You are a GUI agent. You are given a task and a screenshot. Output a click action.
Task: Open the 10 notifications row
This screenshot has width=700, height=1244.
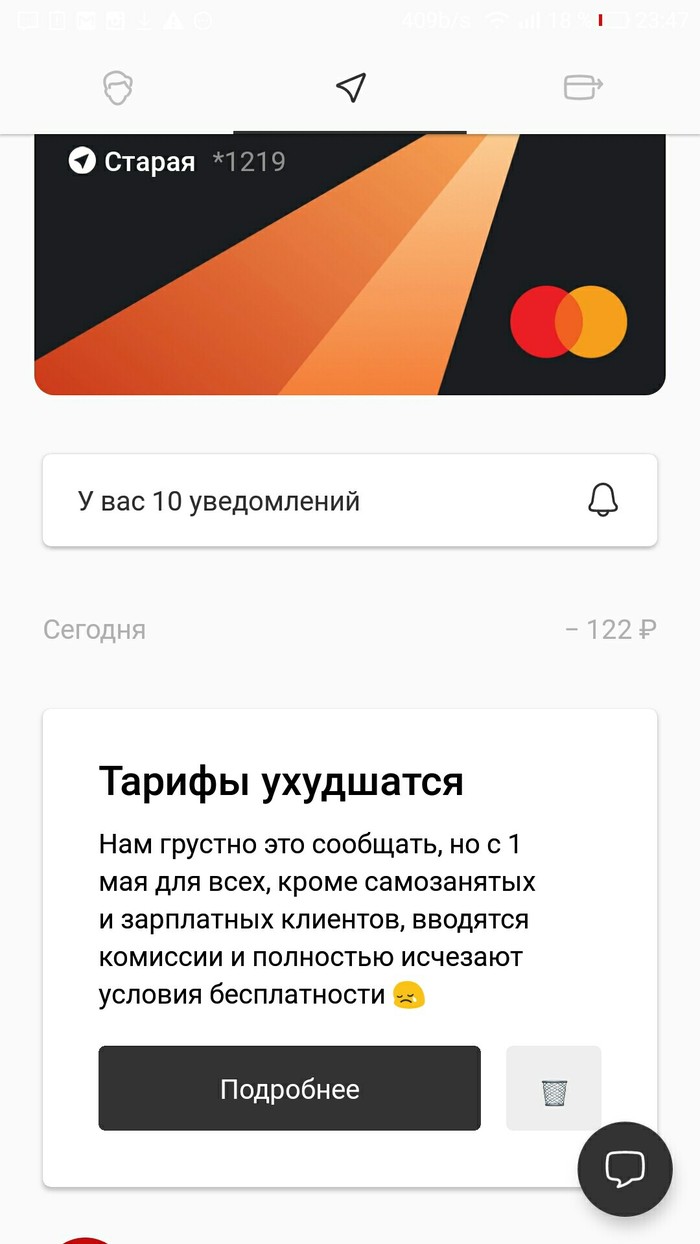click(x=350, y=501)
